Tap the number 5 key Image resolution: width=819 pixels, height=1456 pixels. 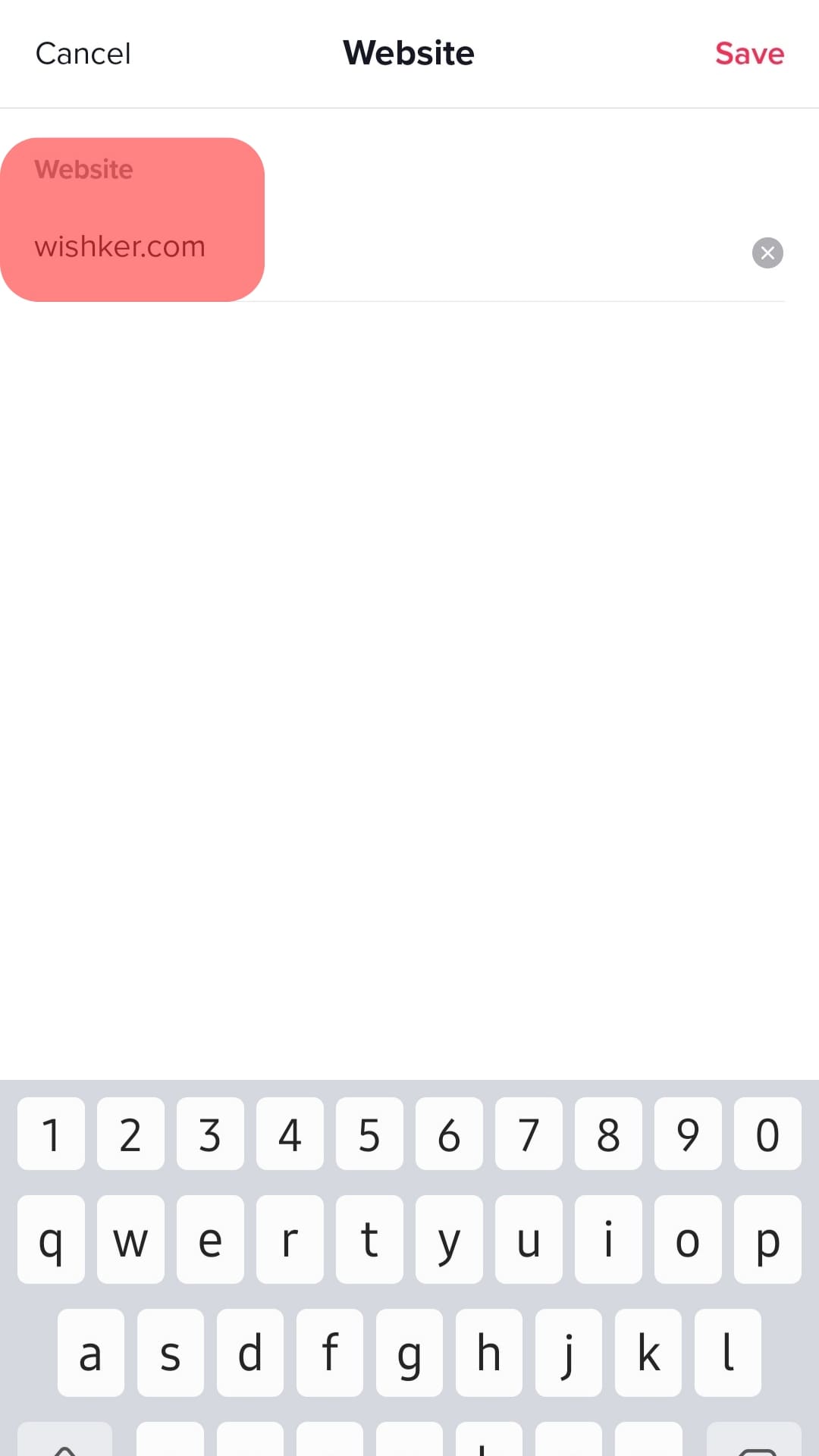[369, 1134]
